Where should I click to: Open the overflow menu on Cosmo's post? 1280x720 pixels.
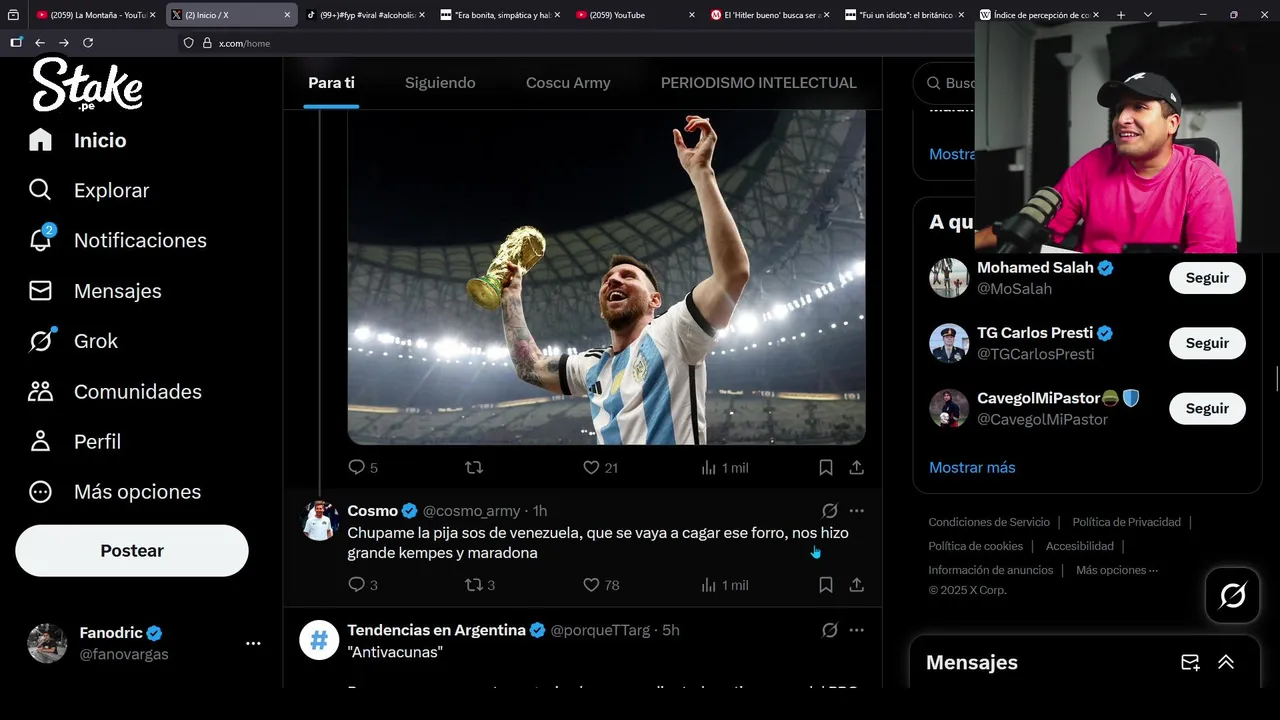(857, 511)
